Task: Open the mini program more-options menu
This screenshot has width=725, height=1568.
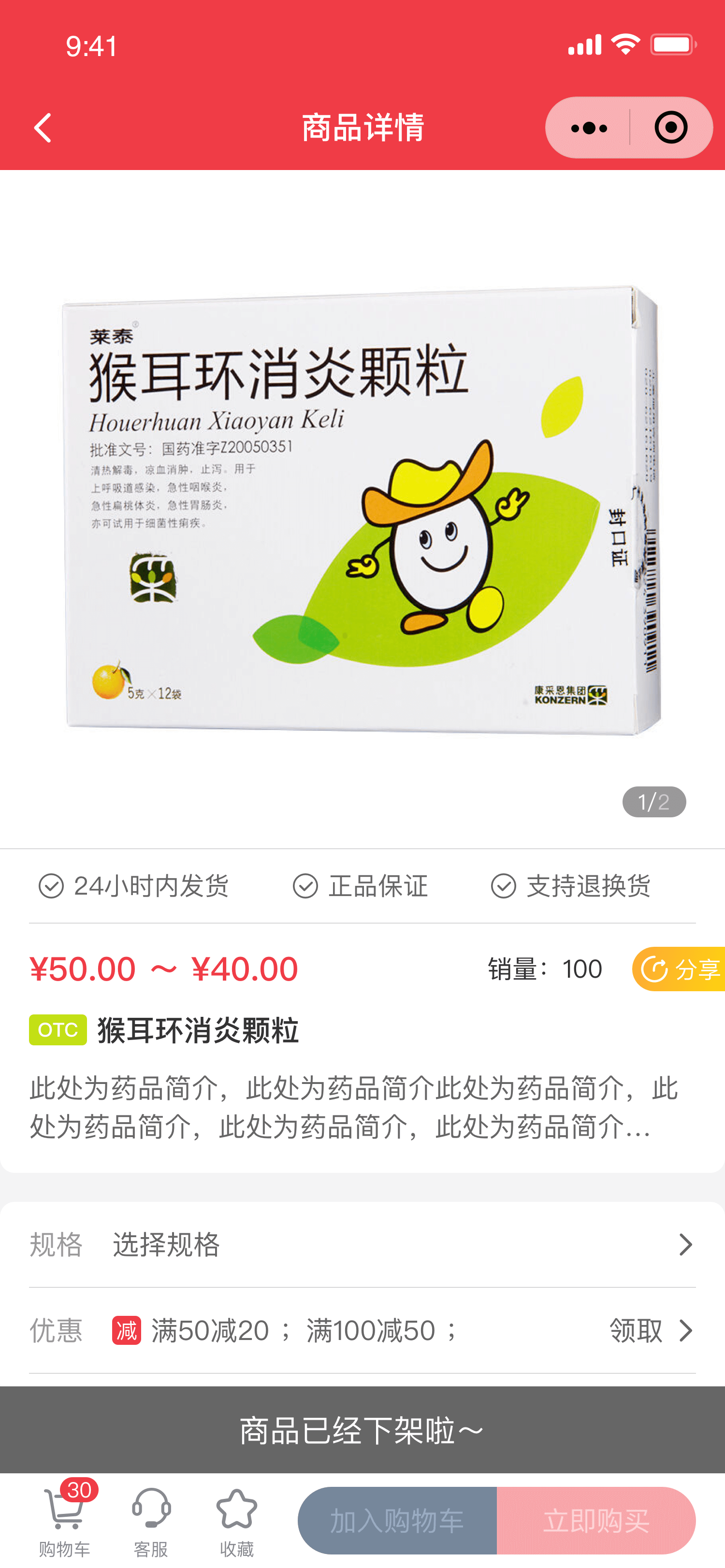Action: [x=589, y=128]
